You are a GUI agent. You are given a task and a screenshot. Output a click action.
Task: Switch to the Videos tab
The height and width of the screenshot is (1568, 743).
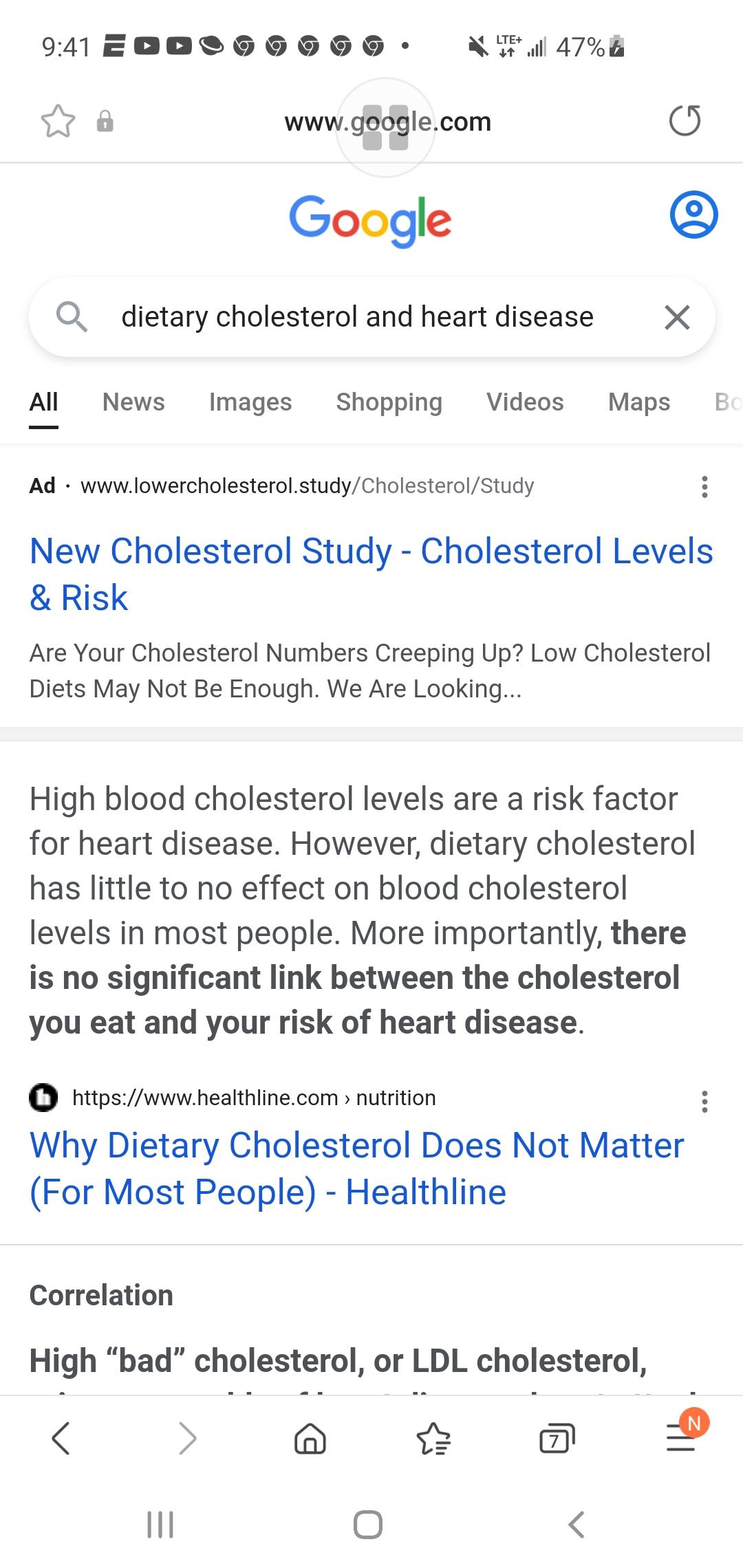525,402
